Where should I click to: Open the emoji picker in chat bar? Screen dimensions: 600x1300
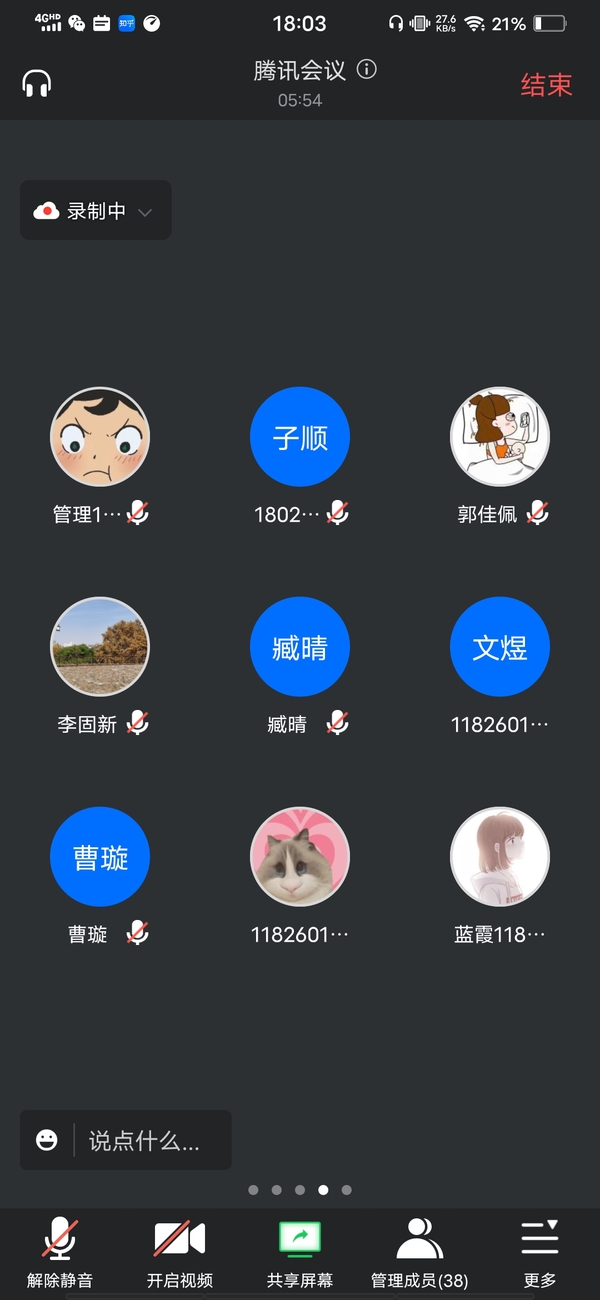[x=47, y=1140]
